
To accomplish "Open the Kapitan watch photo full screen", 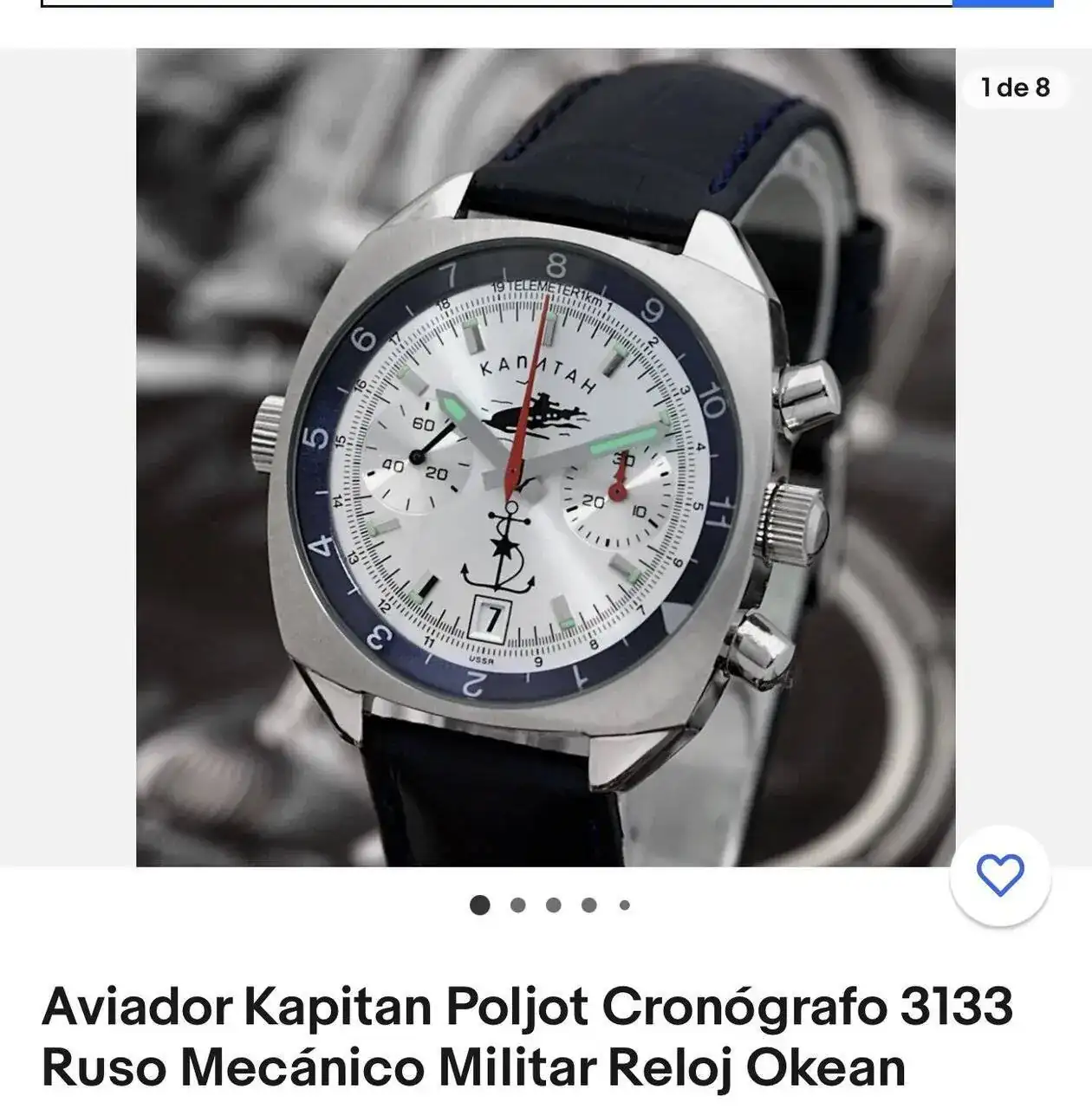I will (x=545, y=457).
